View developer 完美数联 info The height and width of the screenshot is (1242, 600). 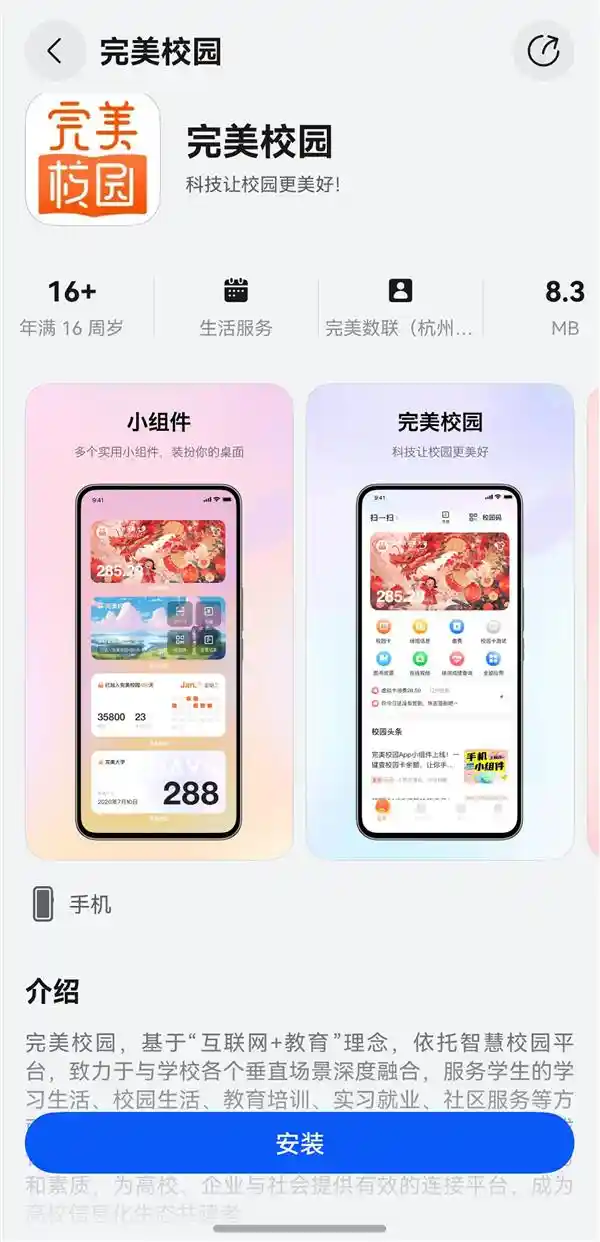400,307
